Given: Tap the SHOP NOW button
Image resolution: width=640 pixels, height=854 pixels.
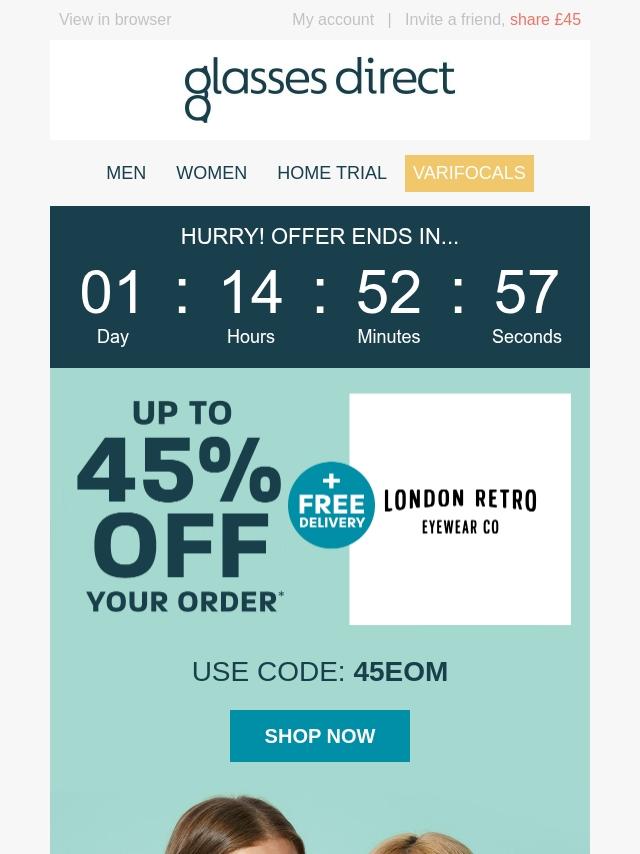Looking at the screenshot, I should [320, 736].
